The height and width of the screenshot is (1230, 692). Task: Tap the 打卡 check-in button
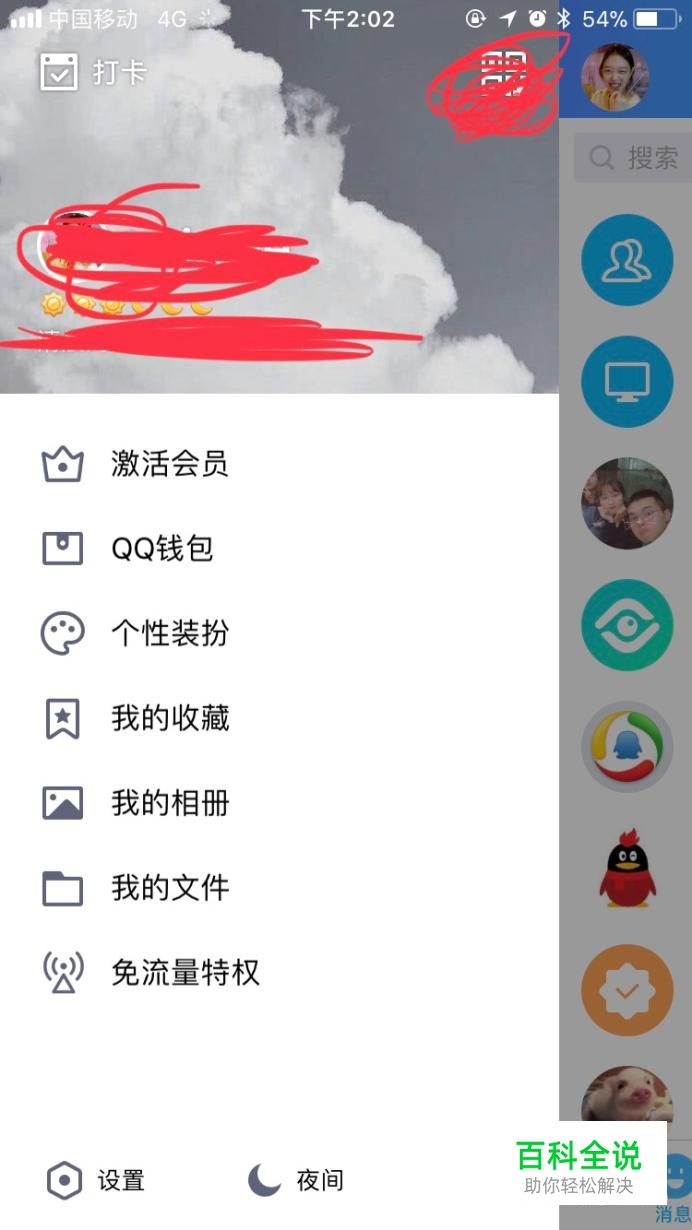click(x=93, y=72)
